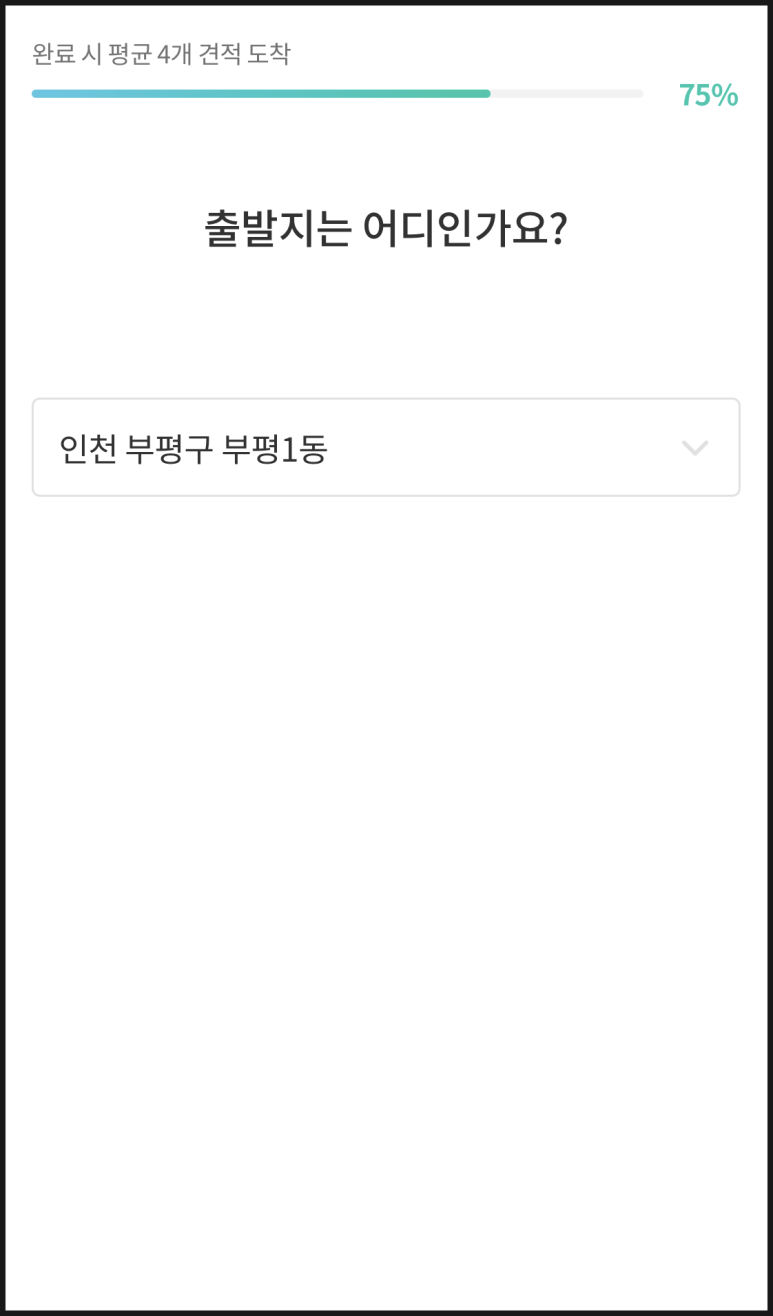This screenshot has height=1316, width=773.
Task: Click the green 75 percent indicator
Action: point(708,95)
